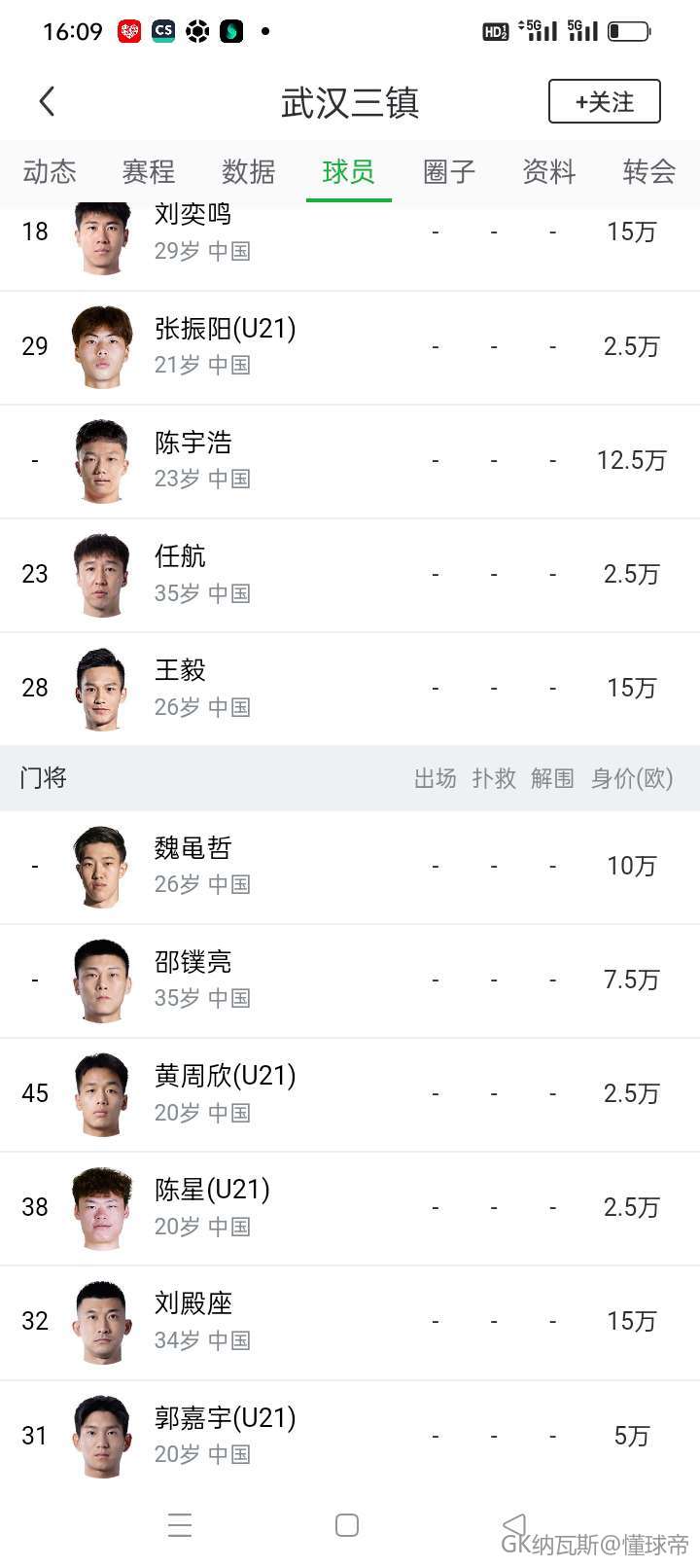Open the 赛程 tab
The image size is (700, 1568).
[149, 172]
